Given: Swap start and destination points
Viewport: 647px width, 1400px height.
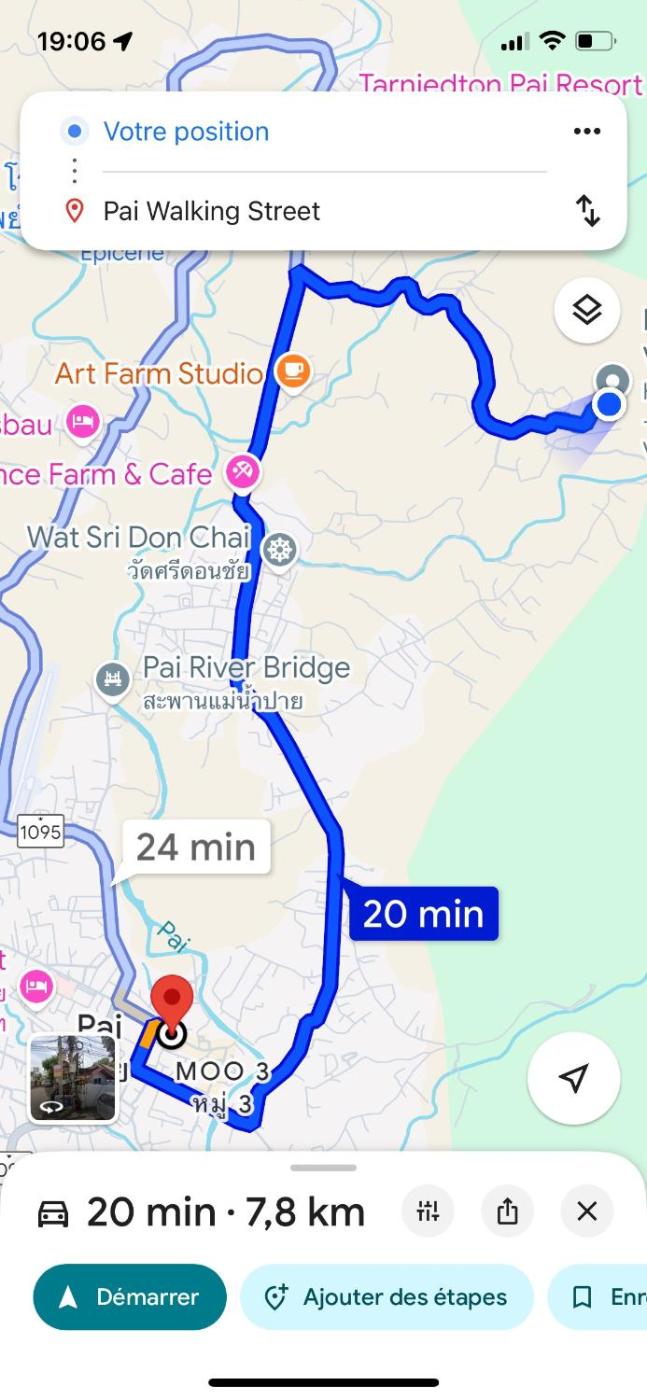Looking at the screenshot, I should click(587, 211).
